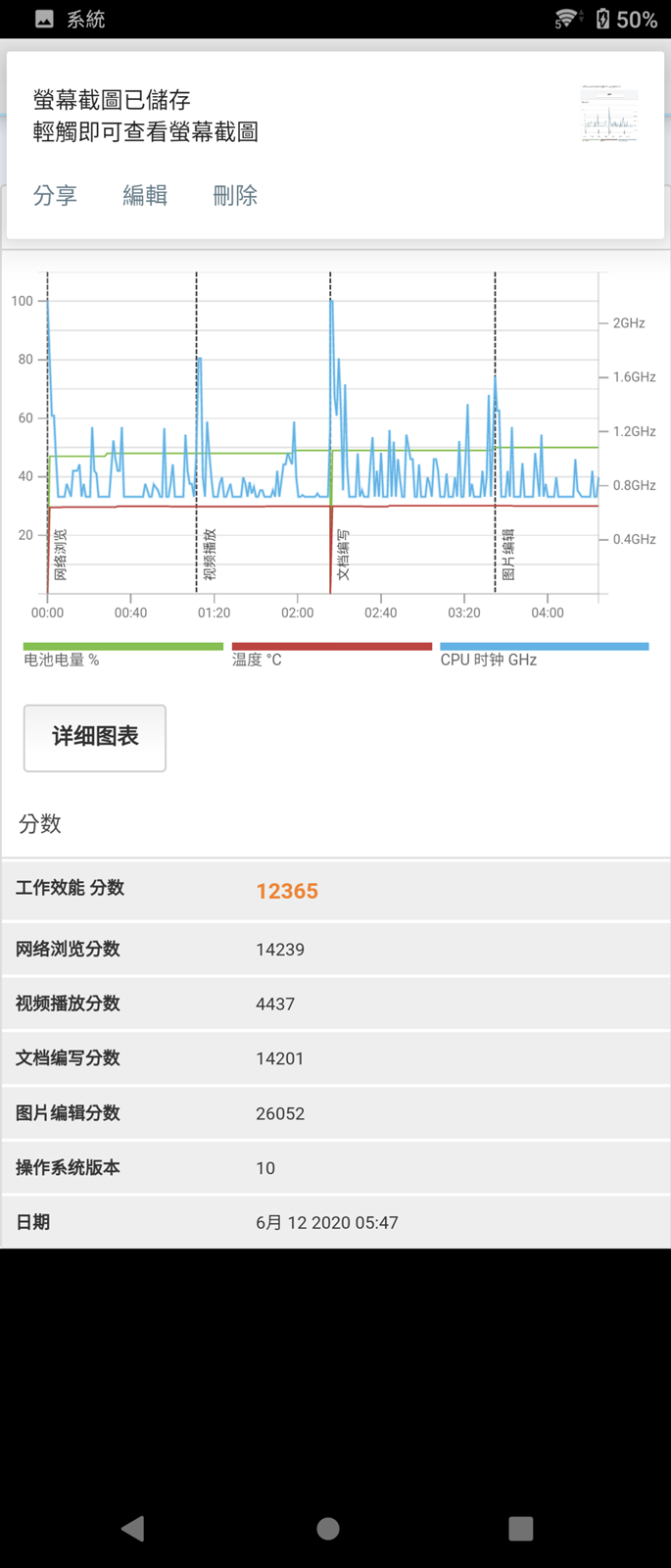Open the 详细图表 detailed chart button
The width and height of the screenshot is (671, 1568).
(x=95, y=737)
